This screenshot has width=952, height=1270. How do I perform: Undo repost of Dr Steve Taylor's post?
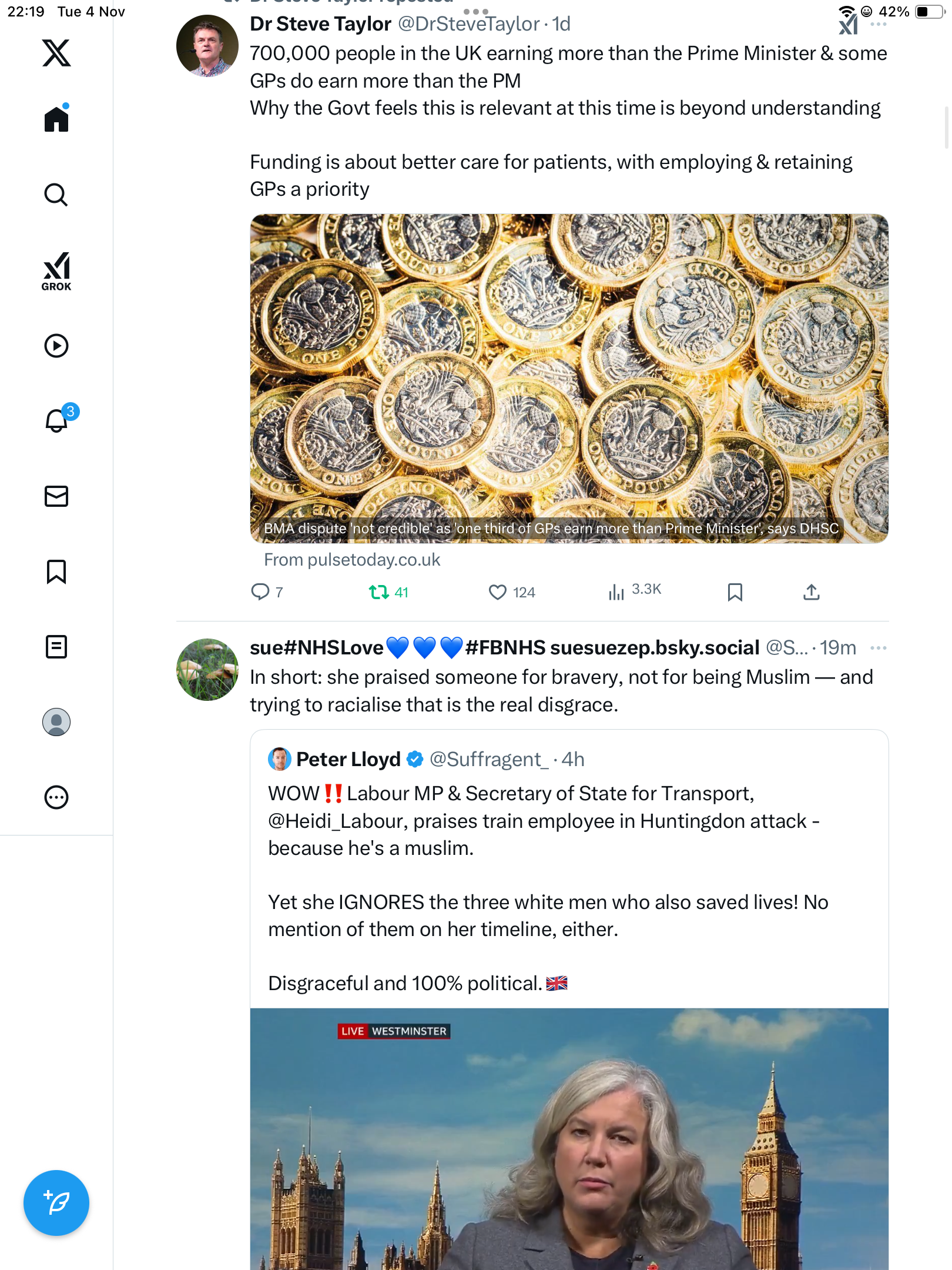coord(379,591)
